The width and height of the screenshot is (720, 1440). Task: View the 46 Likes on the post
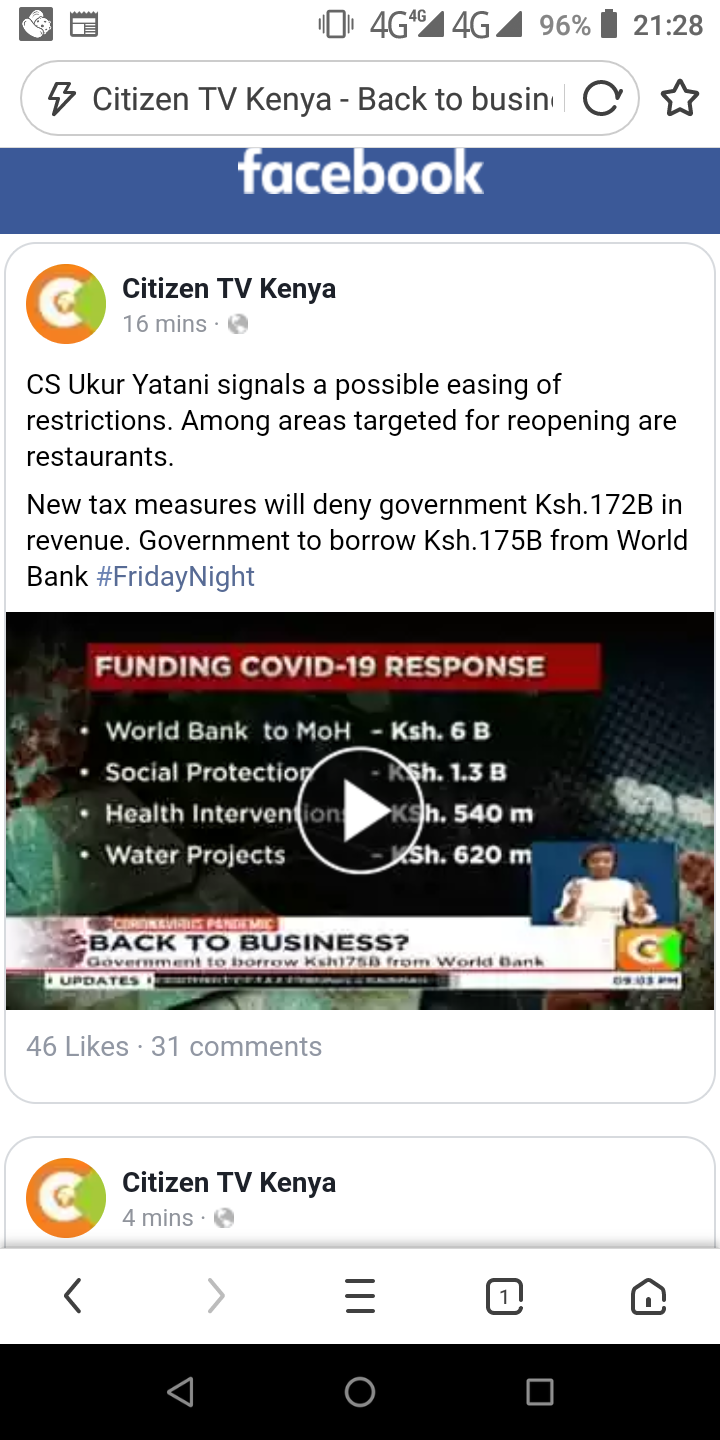pos(77,1047)
